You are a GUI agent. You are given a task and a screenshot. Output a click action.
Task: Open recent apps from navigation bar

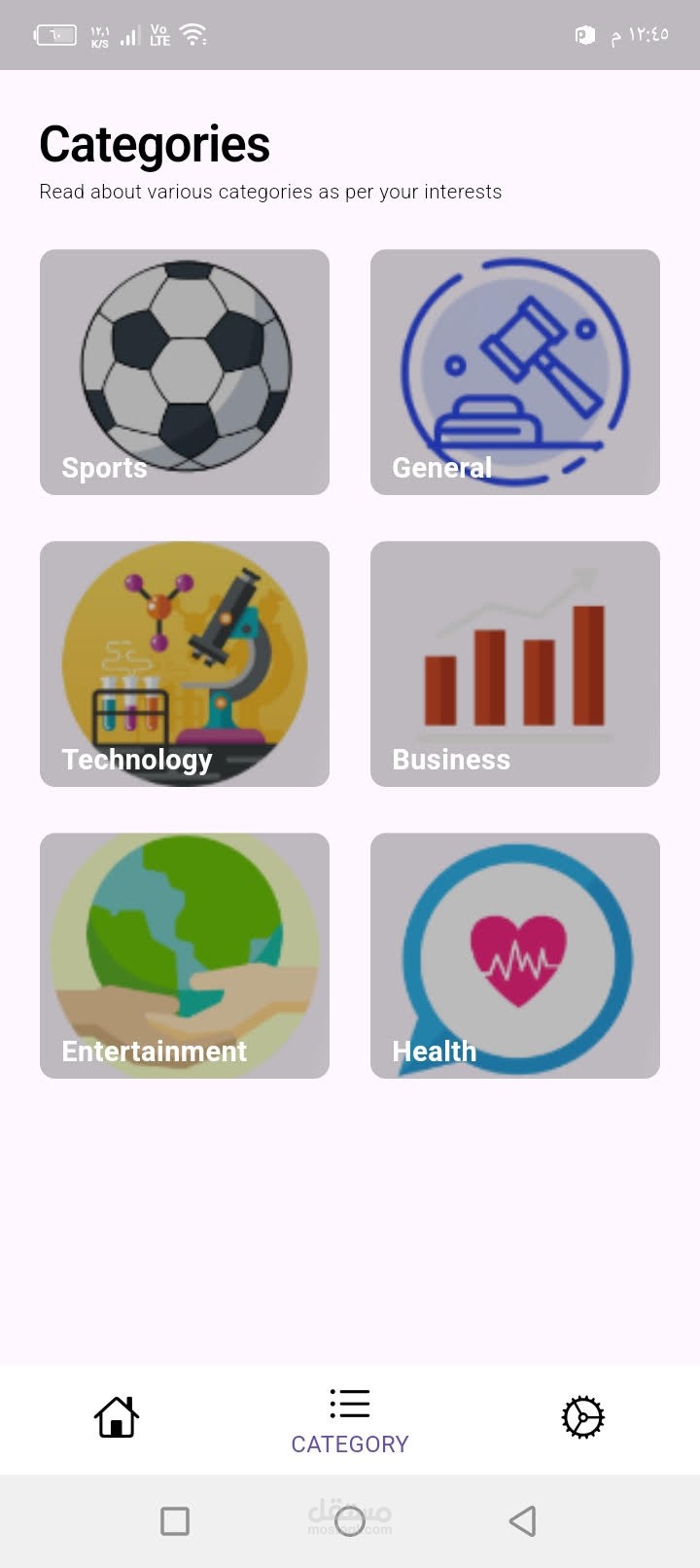[x=175, y=1520]
